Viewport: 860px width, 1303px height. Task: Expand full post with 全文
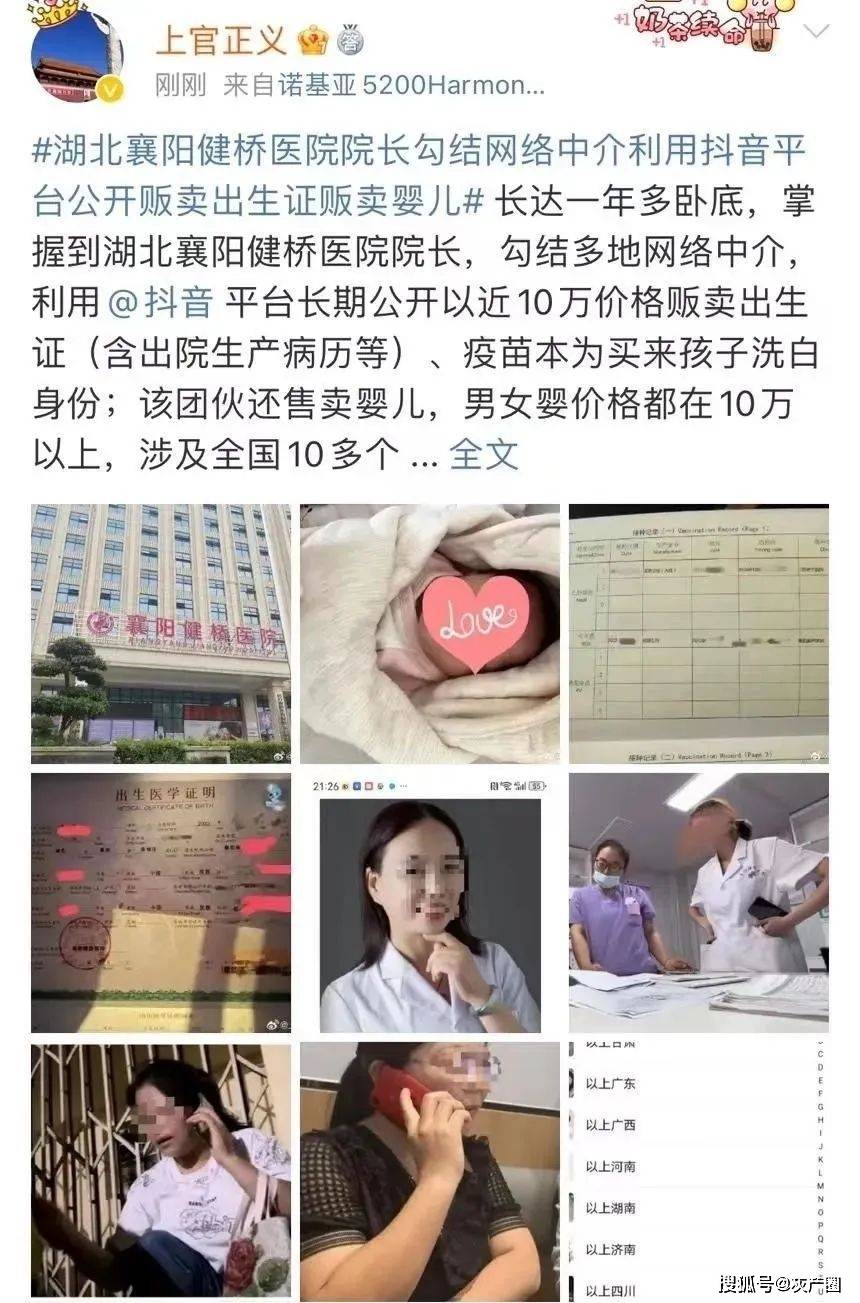pyautogui.click(x=484, y=454)
